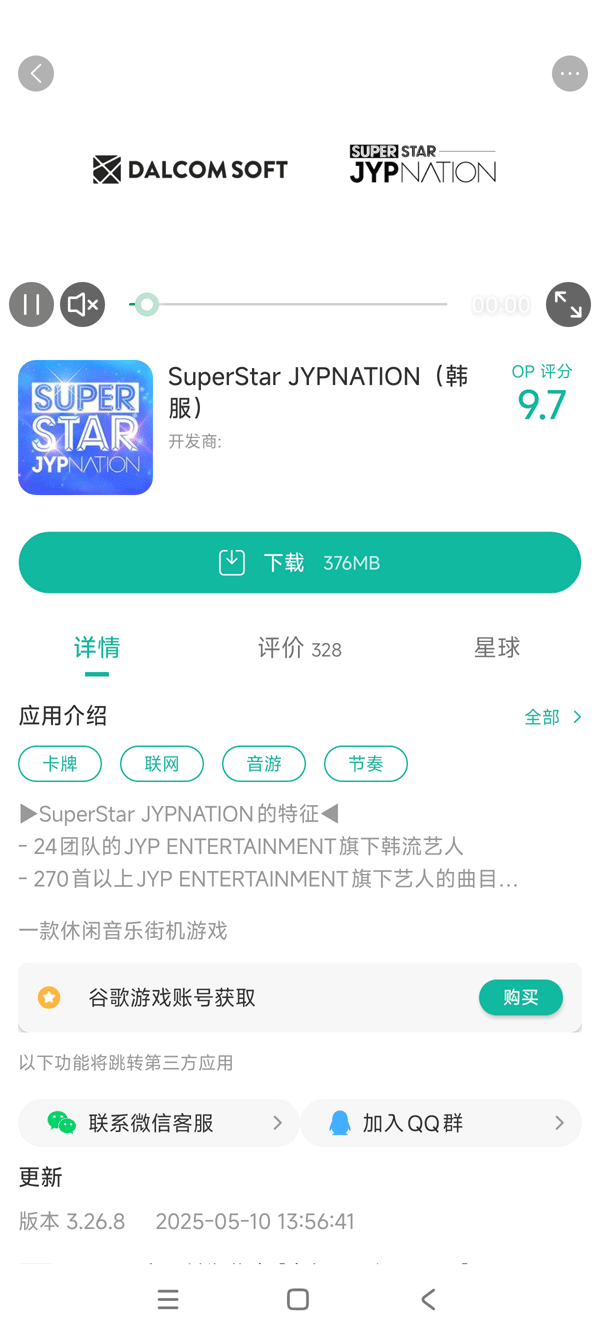Join the QQ group 加入QQ群
This screenshot has width=600, height=1335.
(441, 1123)
